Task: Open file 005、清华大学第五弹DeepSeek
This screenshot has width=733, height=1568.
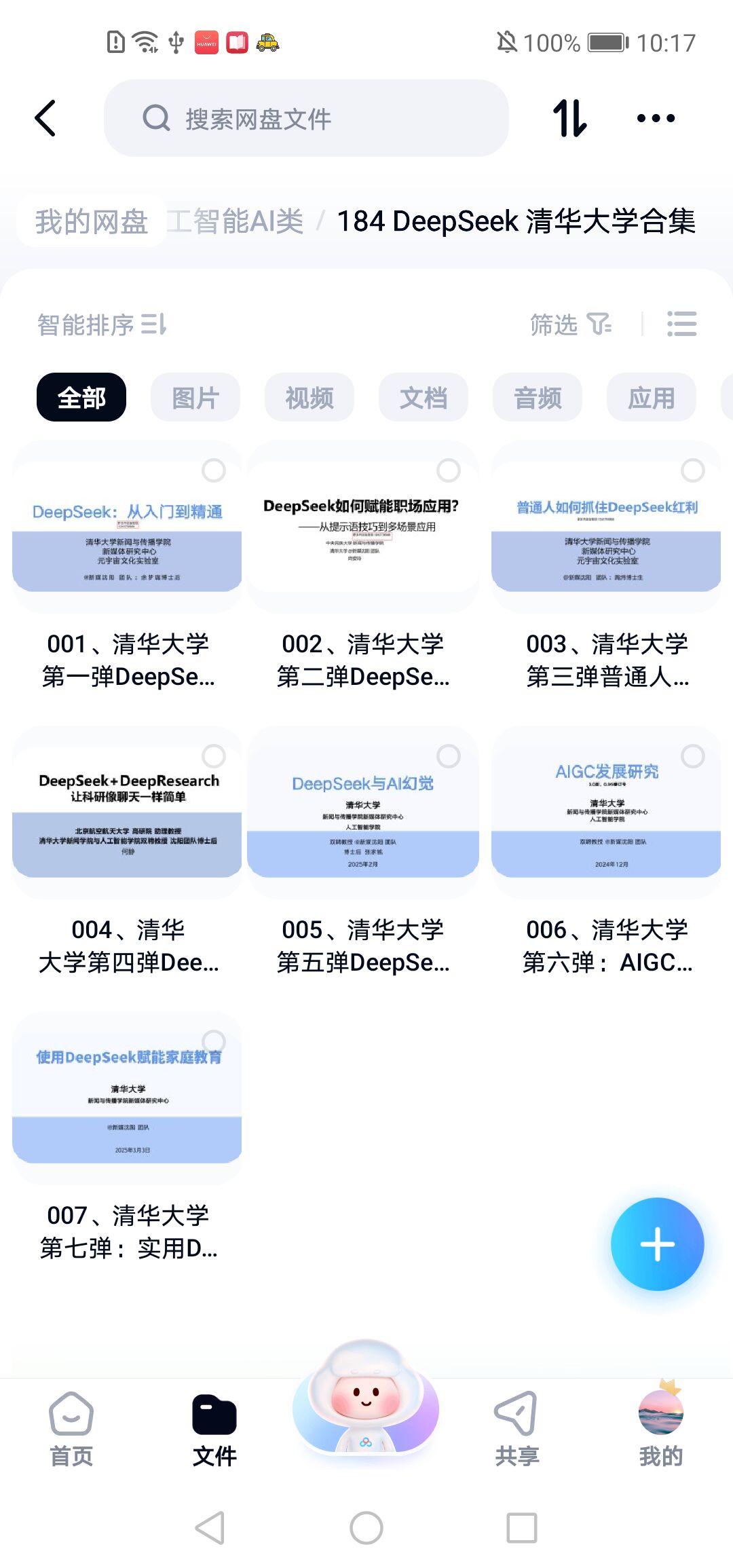Action: pos(363,815)
